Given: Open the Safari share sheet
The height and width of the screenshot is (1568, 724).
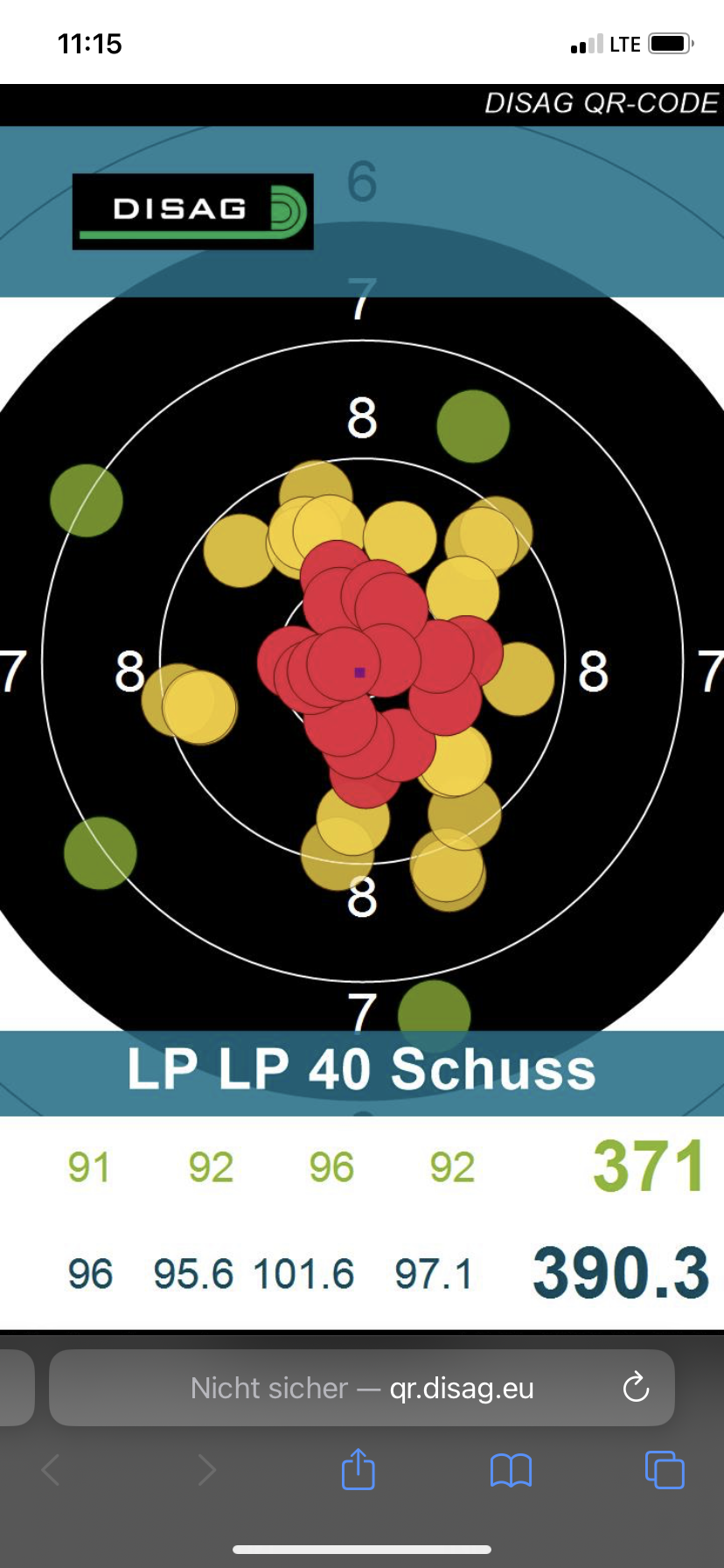Looking at the screenshot, I should click(x=358, y=1469).
